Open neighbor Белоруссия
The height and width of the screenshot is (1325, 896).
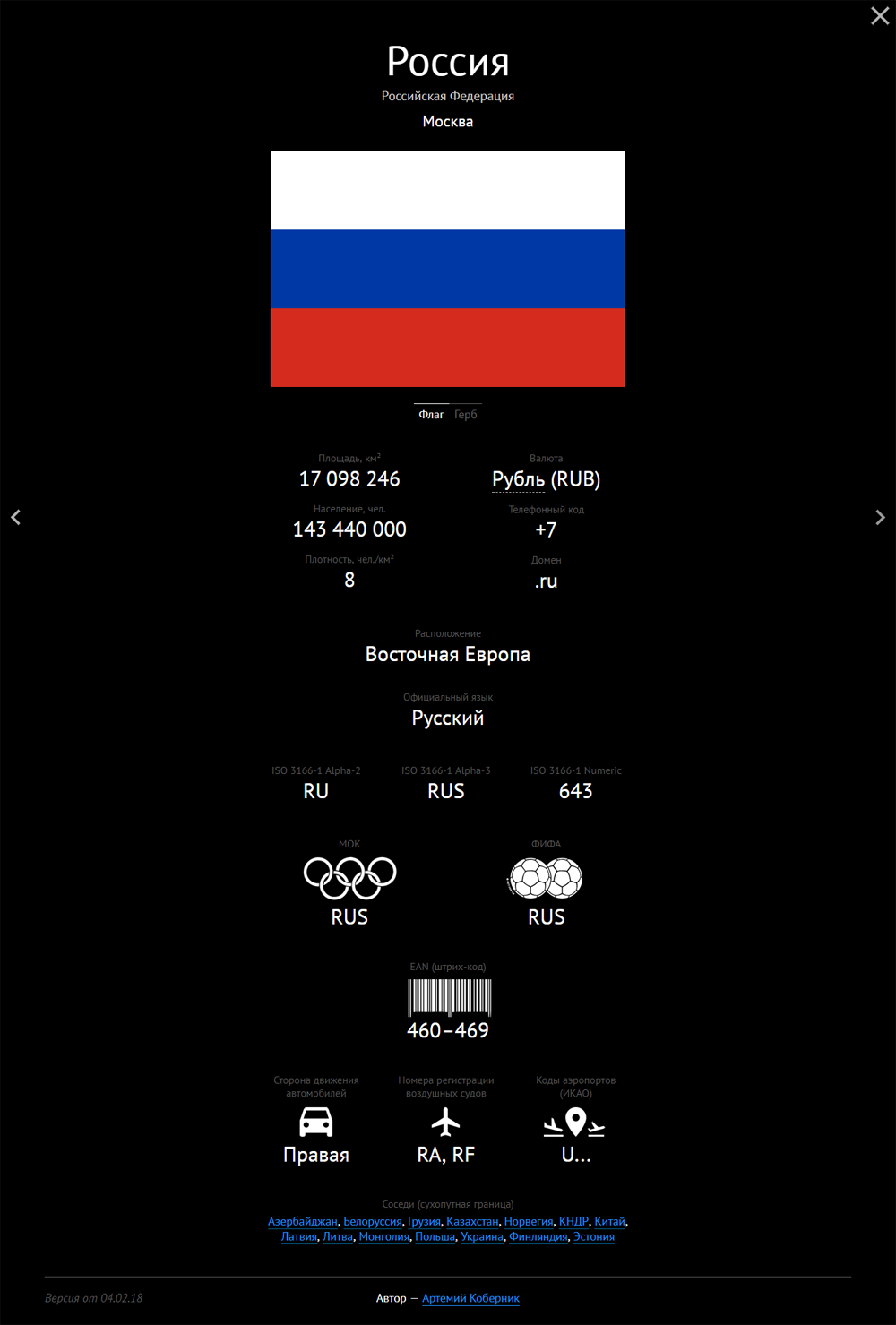pos(373,1221)
